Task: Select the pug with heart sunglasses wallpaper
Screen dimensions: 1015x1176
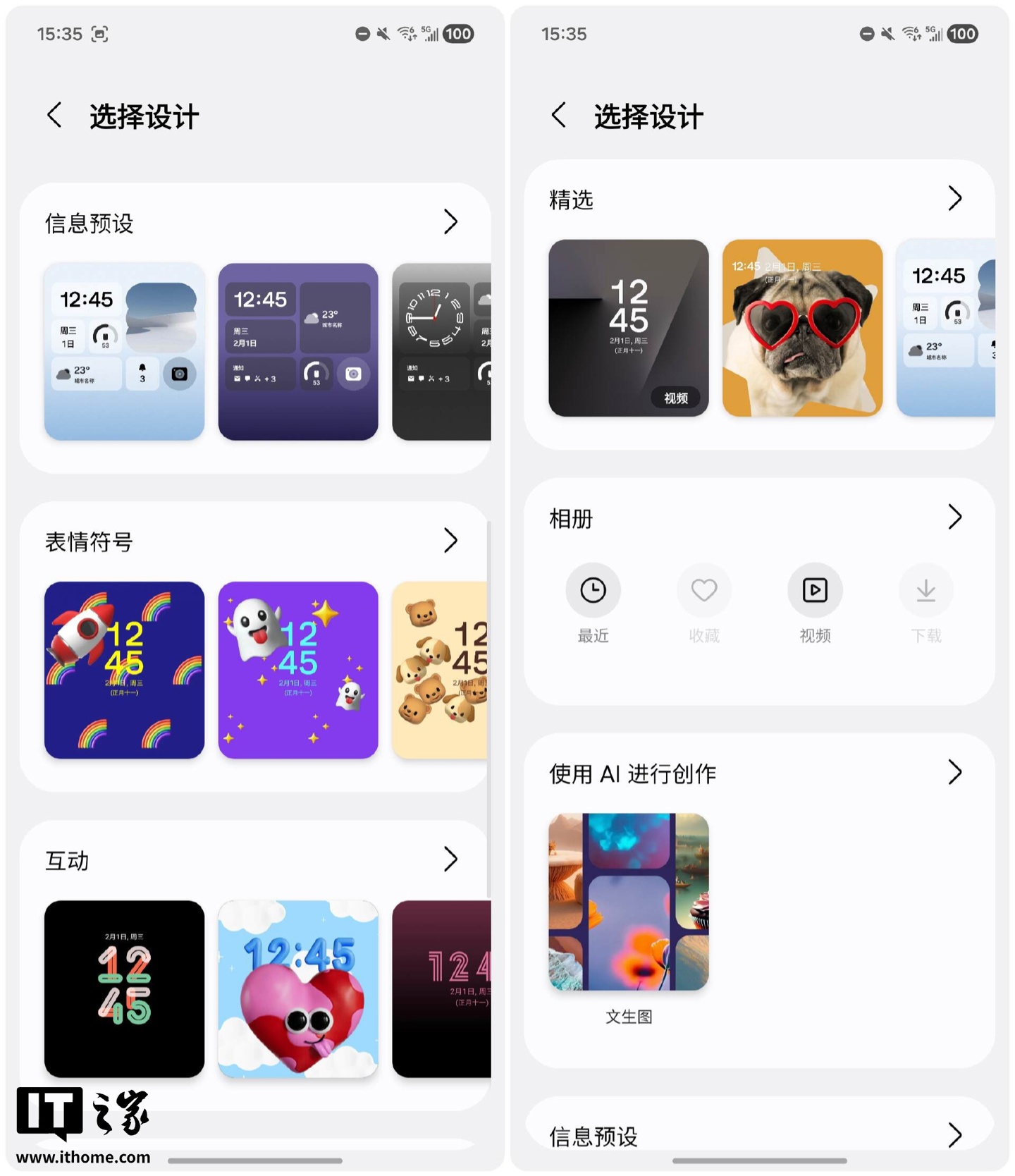Action: pyautogui.click(x=802, y=328)
